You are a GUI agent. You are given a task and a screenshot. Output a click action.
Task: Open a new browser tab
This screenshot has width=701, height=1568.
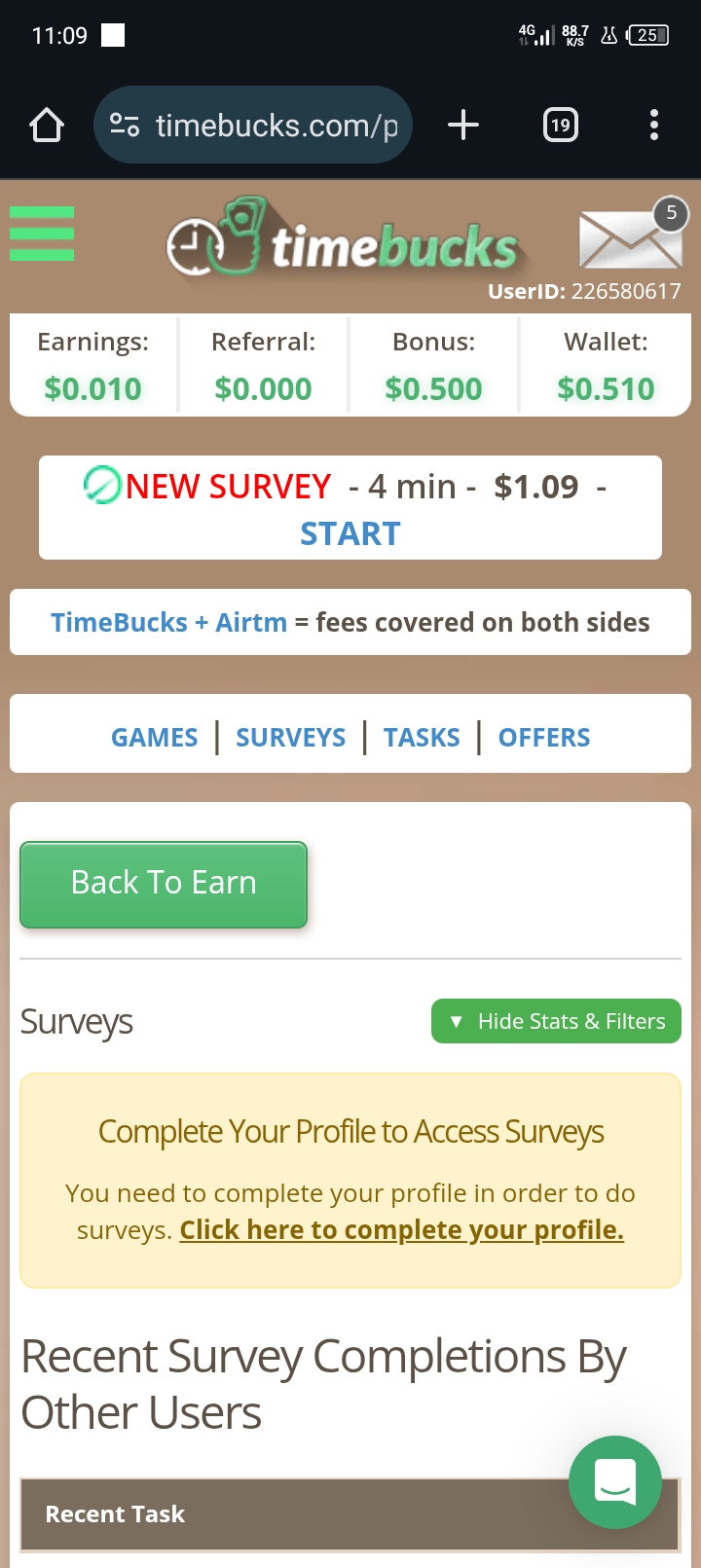(x=463, y=126)
